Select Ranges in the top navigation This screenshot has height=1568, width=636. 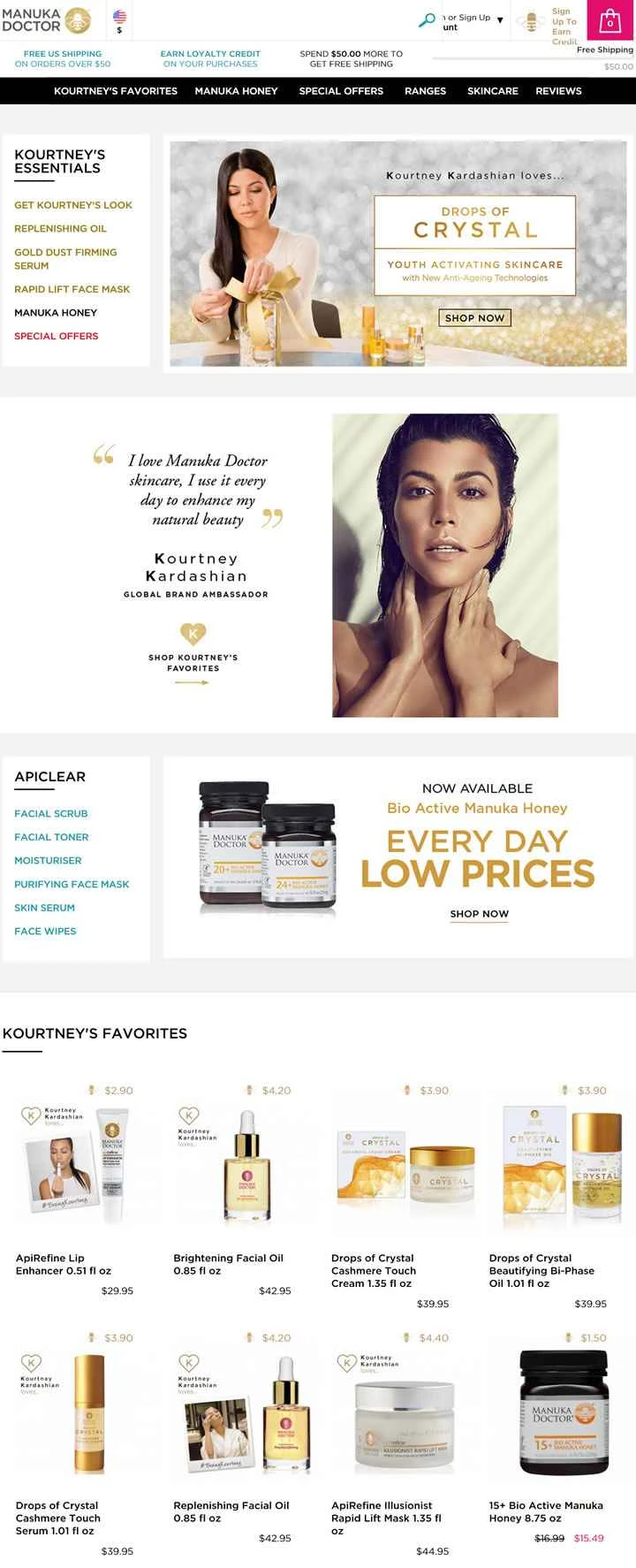pyautogui.click(x=425, y=91)
